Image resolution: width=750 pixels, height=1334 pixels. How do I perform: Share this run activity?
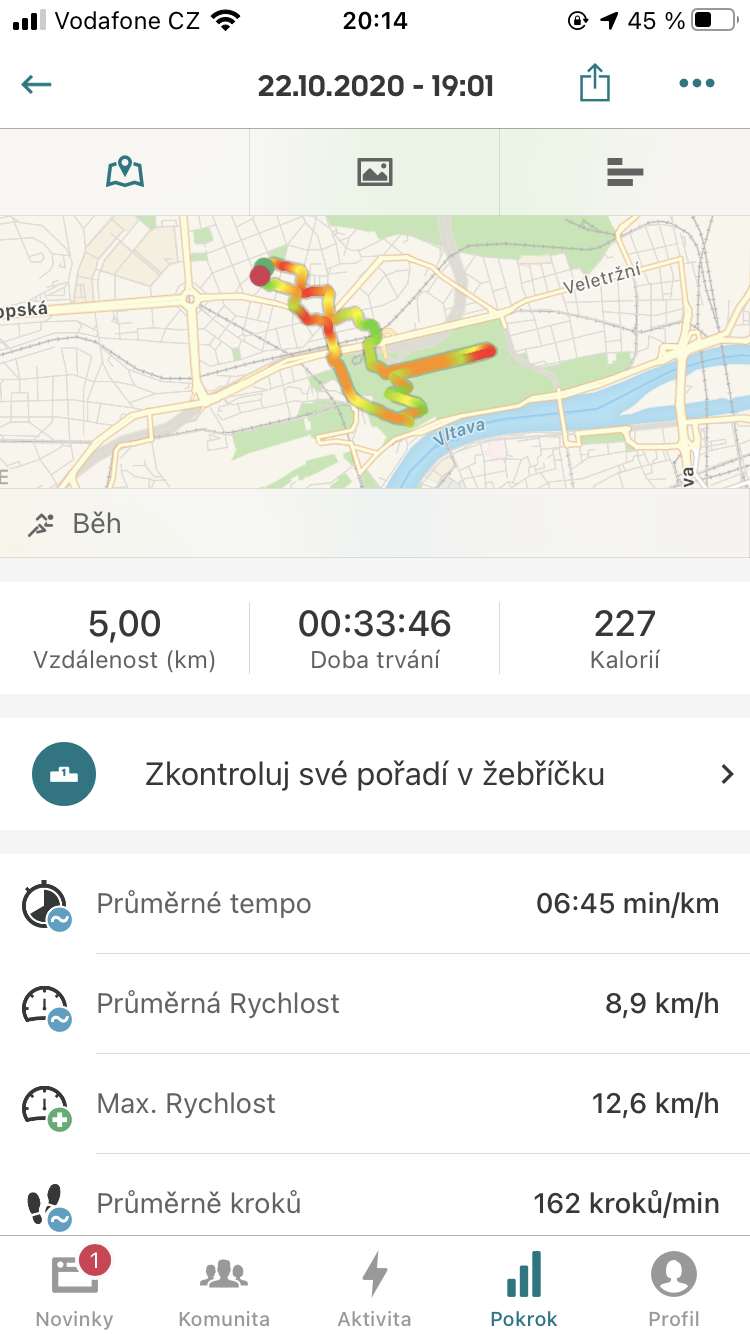pos(595,82)
